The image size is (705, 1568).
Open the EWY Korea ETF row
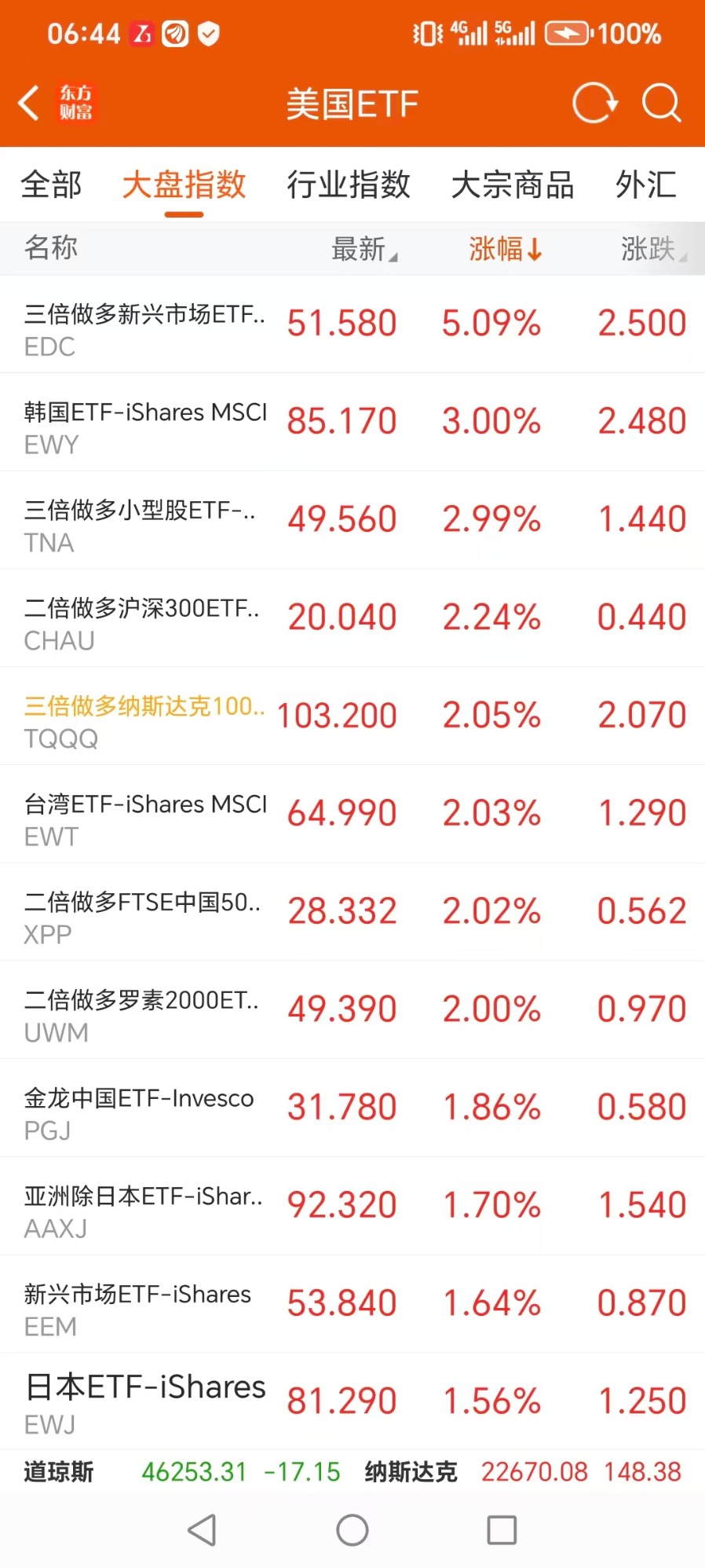(x=352, y=422)
